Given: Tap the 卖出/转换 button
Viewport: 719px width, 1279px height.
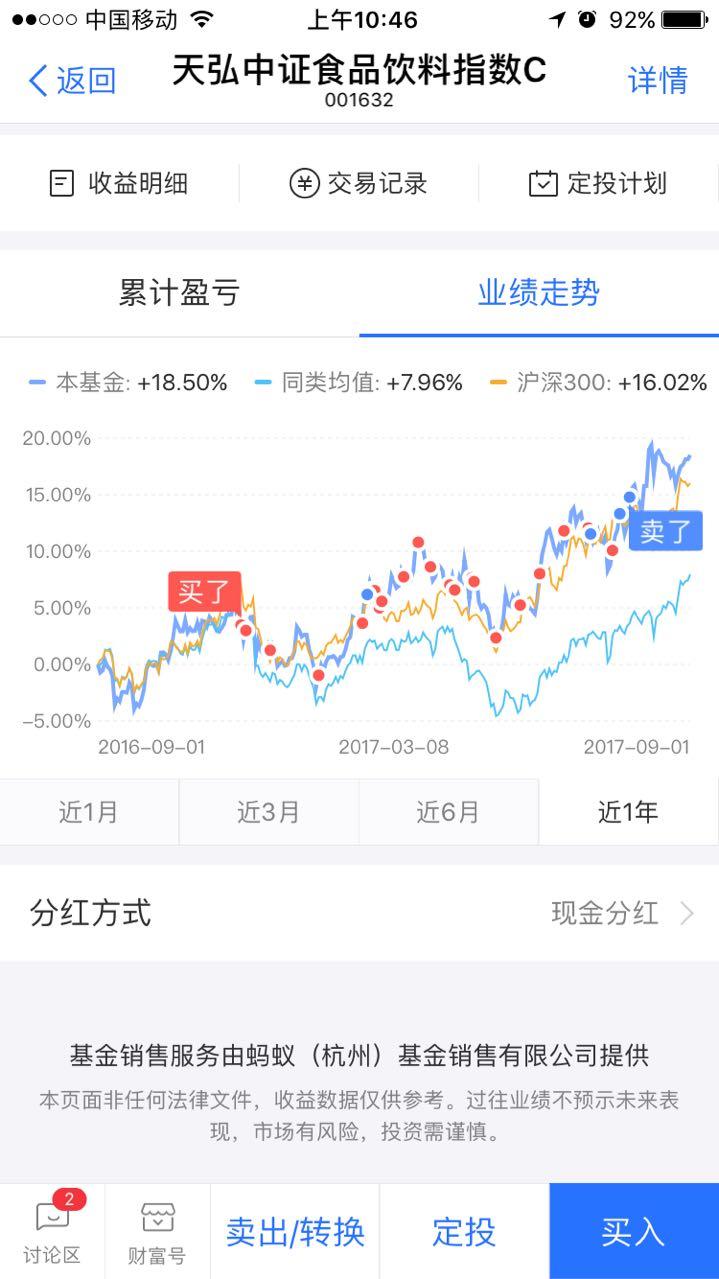Looking at the screenshot, I should 295,1232.
